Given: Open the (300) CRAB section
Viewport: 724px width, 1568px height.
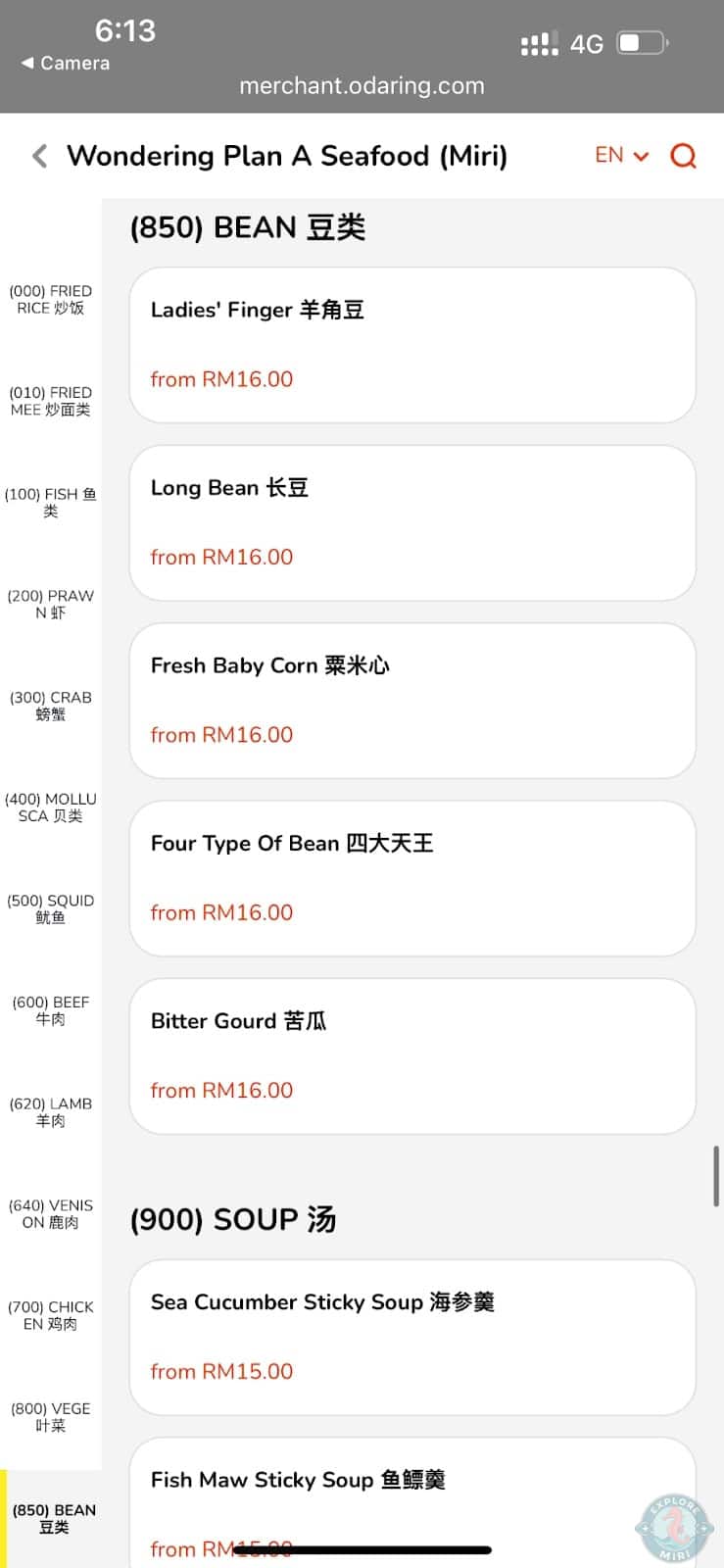Looking at the screenshot, I should point(50,705).
